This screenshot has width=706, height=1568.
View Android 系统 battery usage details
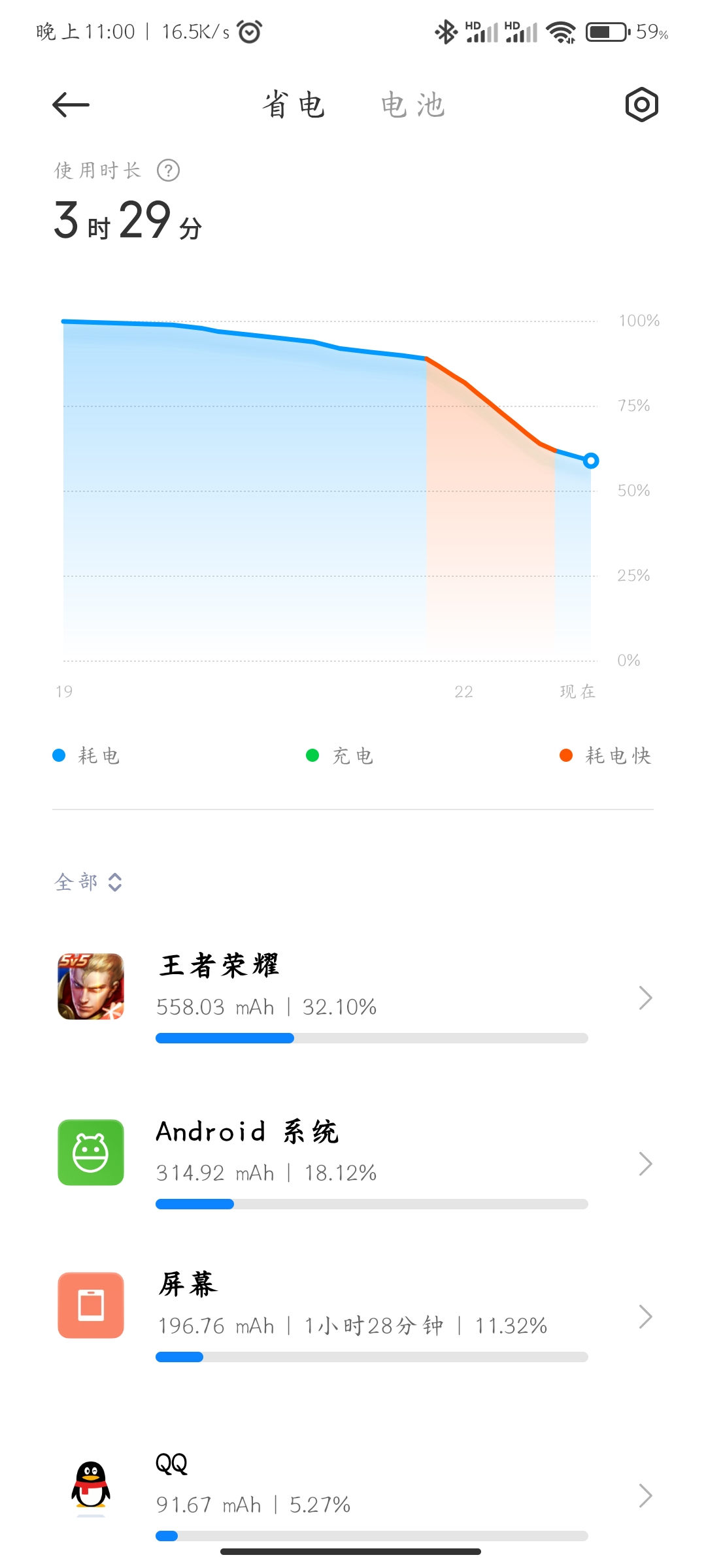click(353, 1163)
